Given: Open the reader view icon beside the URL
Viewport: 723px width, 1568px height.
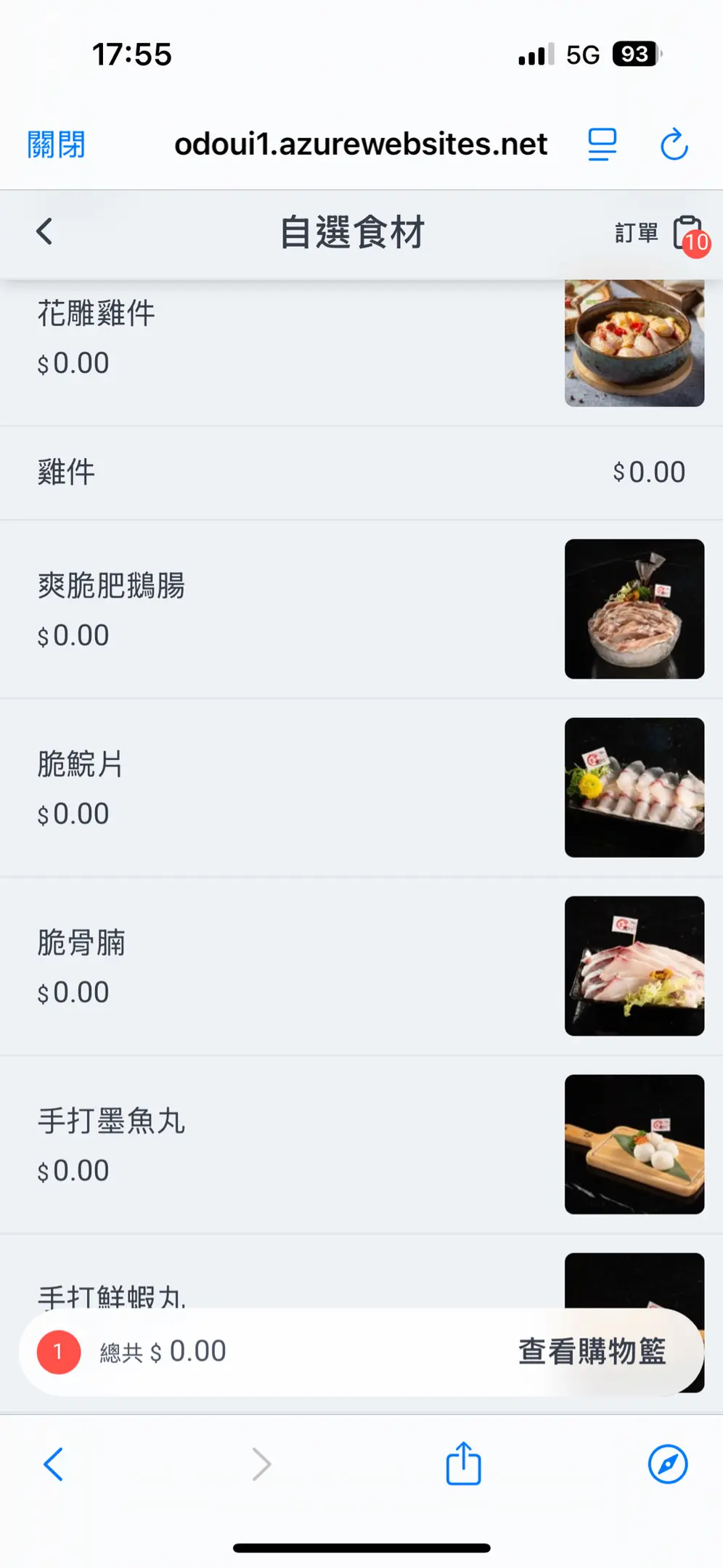Looking at the screenshot, I should (602, 144).
